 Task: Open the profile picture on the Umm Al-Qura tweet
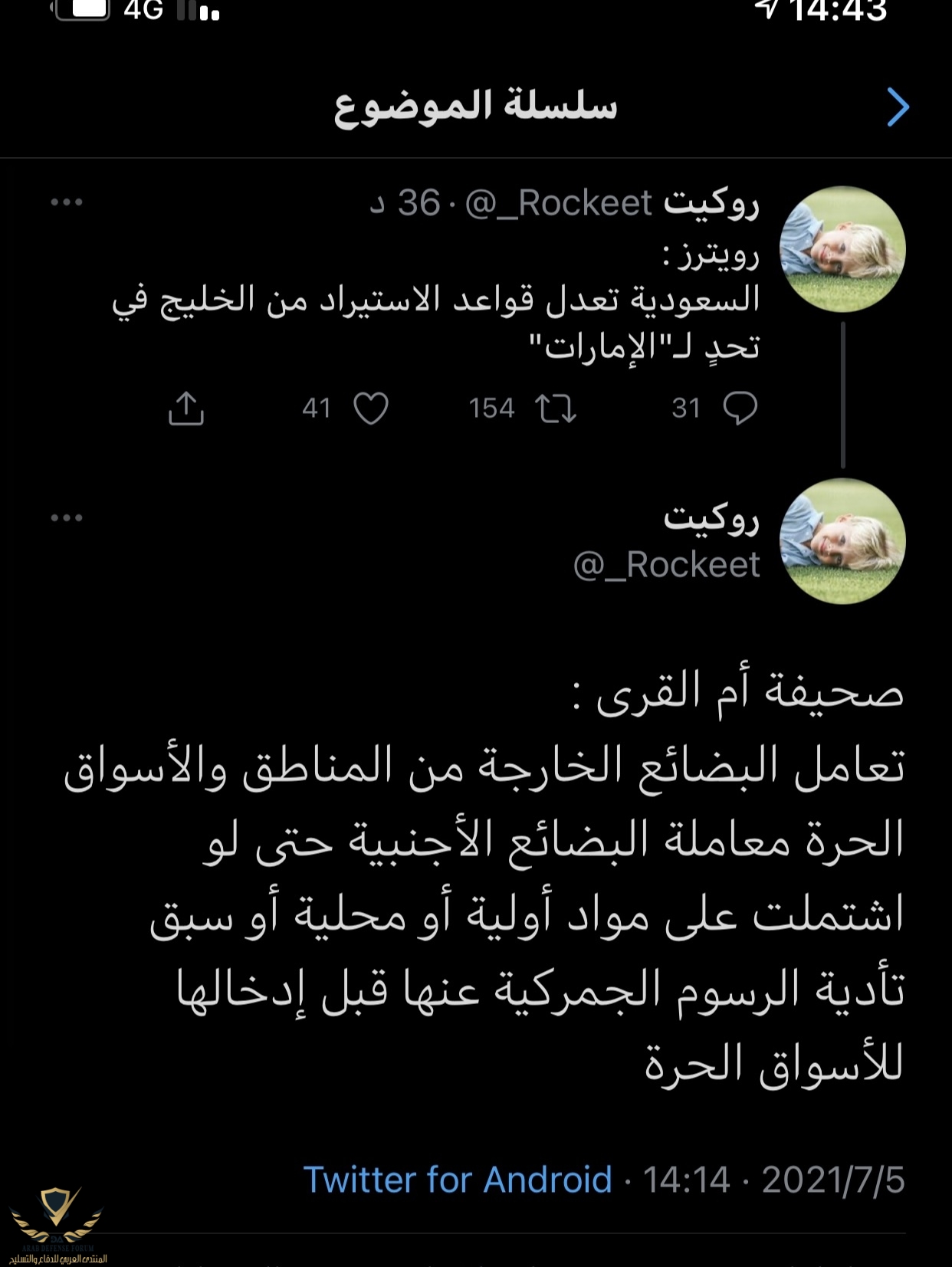click(x=842, y=541)
